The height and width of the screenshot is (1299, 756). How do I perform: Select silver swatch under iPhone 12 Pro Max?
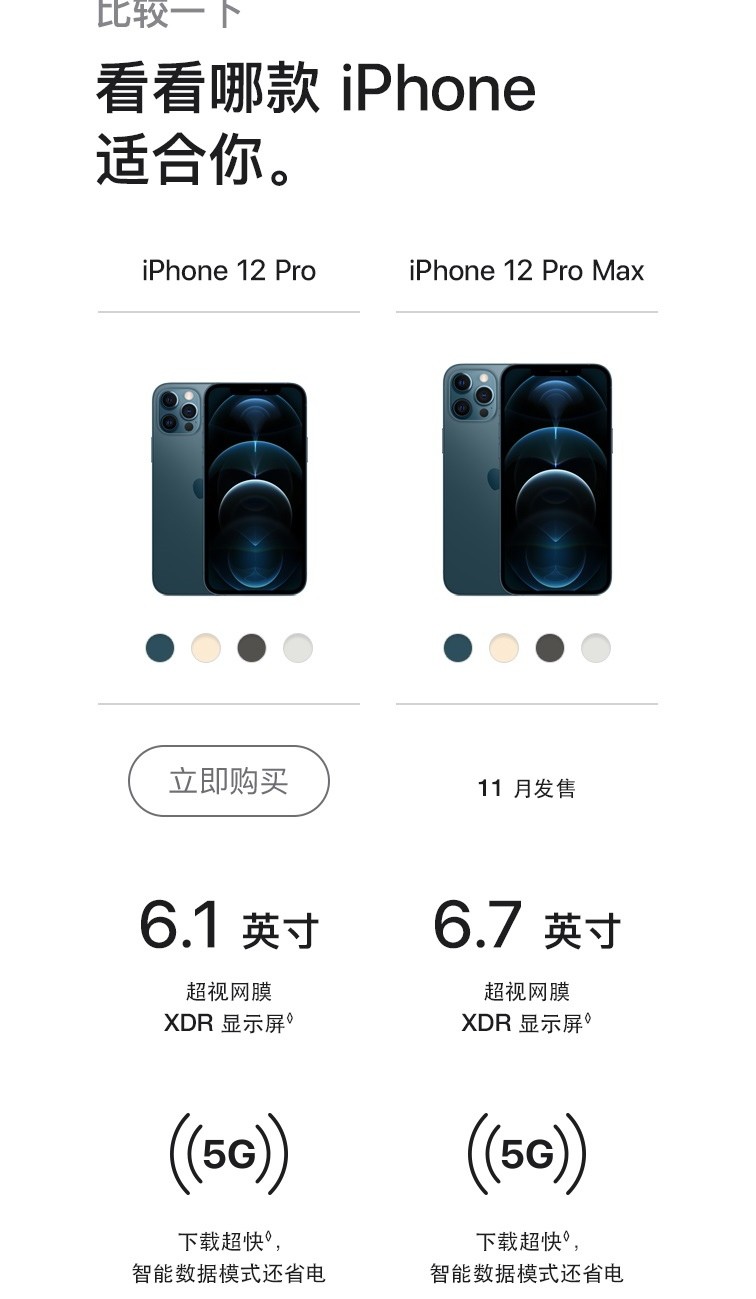596,648
